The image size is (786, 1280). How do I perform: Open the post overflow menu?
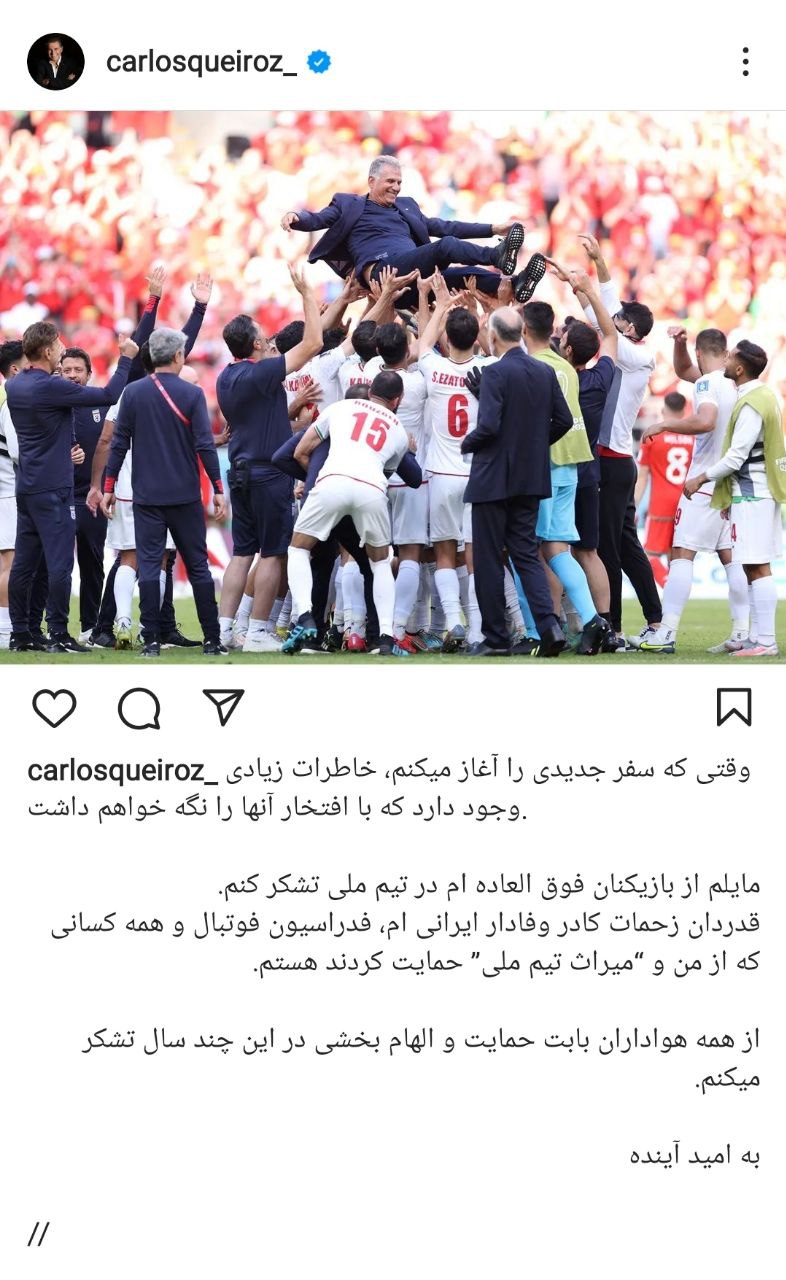tap(745, 62)
